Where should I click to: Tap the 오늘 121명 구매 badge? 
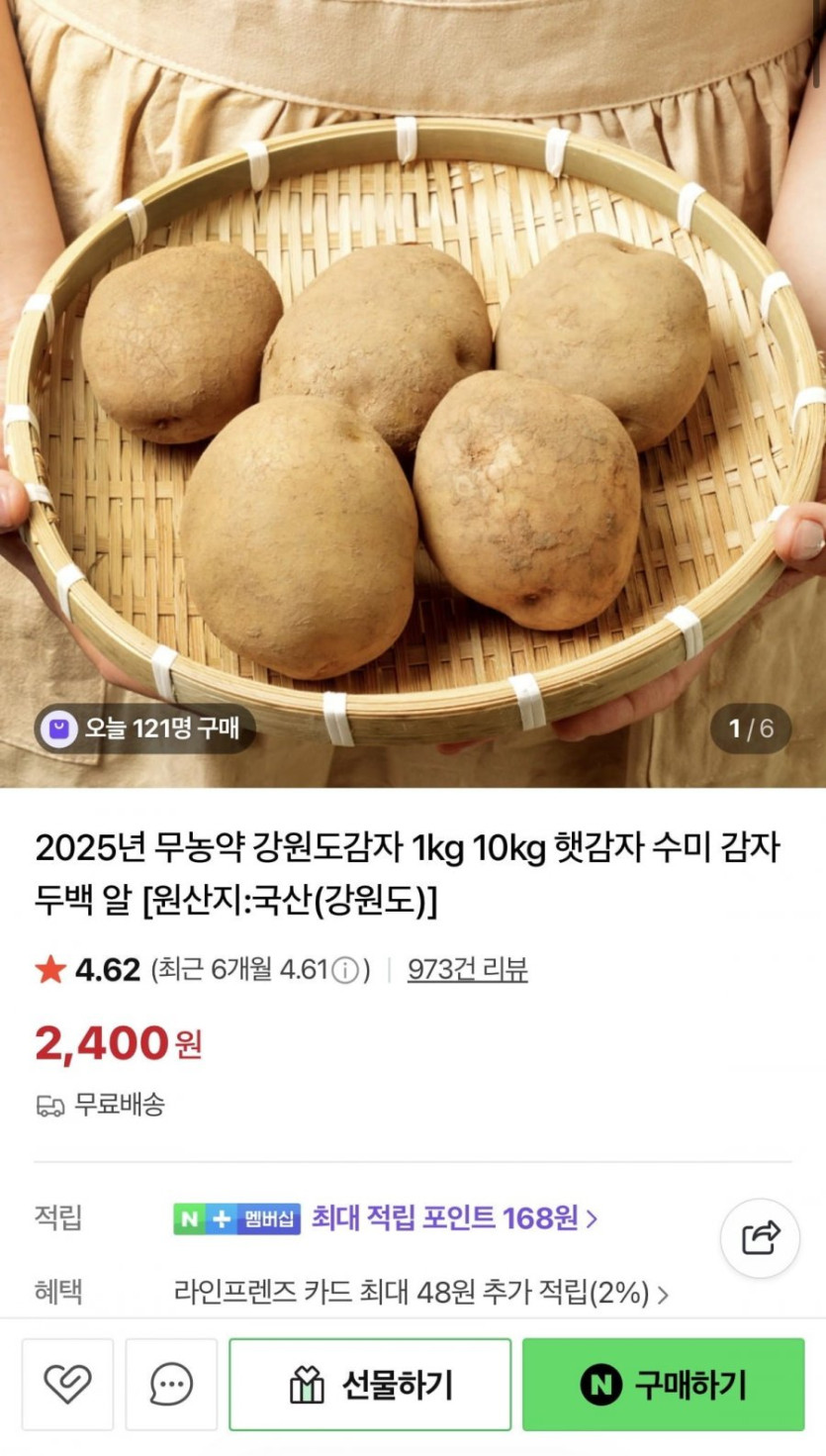coord(143,729)
